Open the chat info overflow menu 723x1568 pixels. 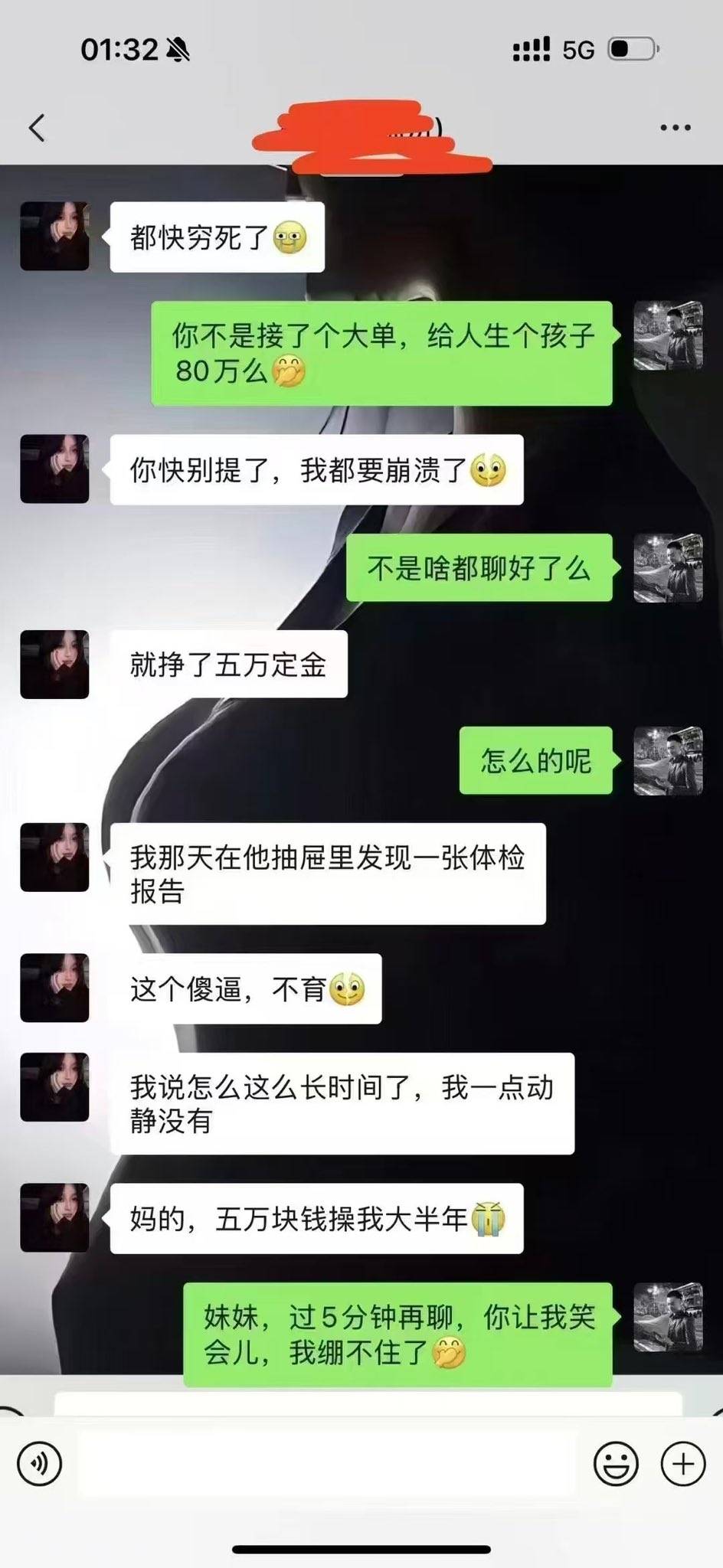[x=676, y=128]
